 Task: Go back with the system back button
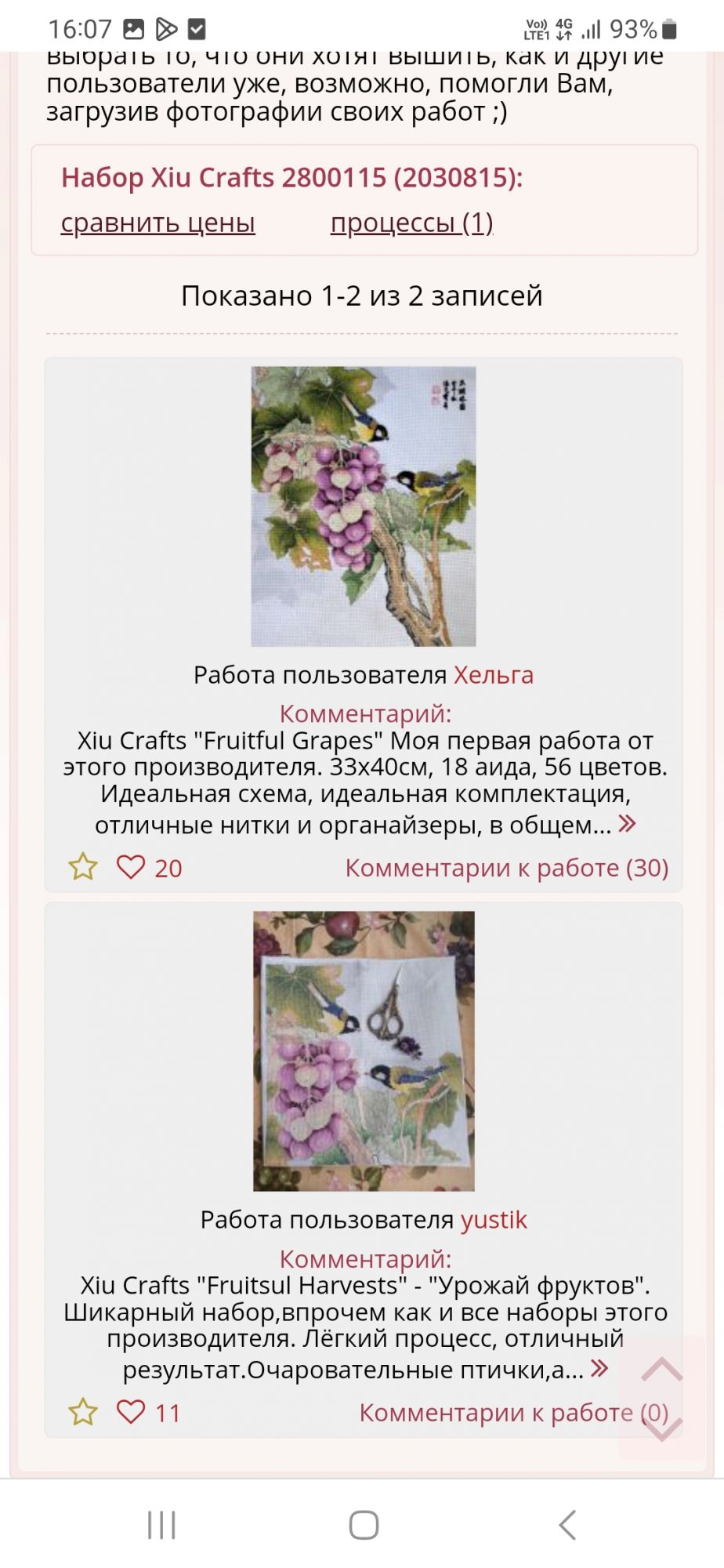[x=567, y=1525]
